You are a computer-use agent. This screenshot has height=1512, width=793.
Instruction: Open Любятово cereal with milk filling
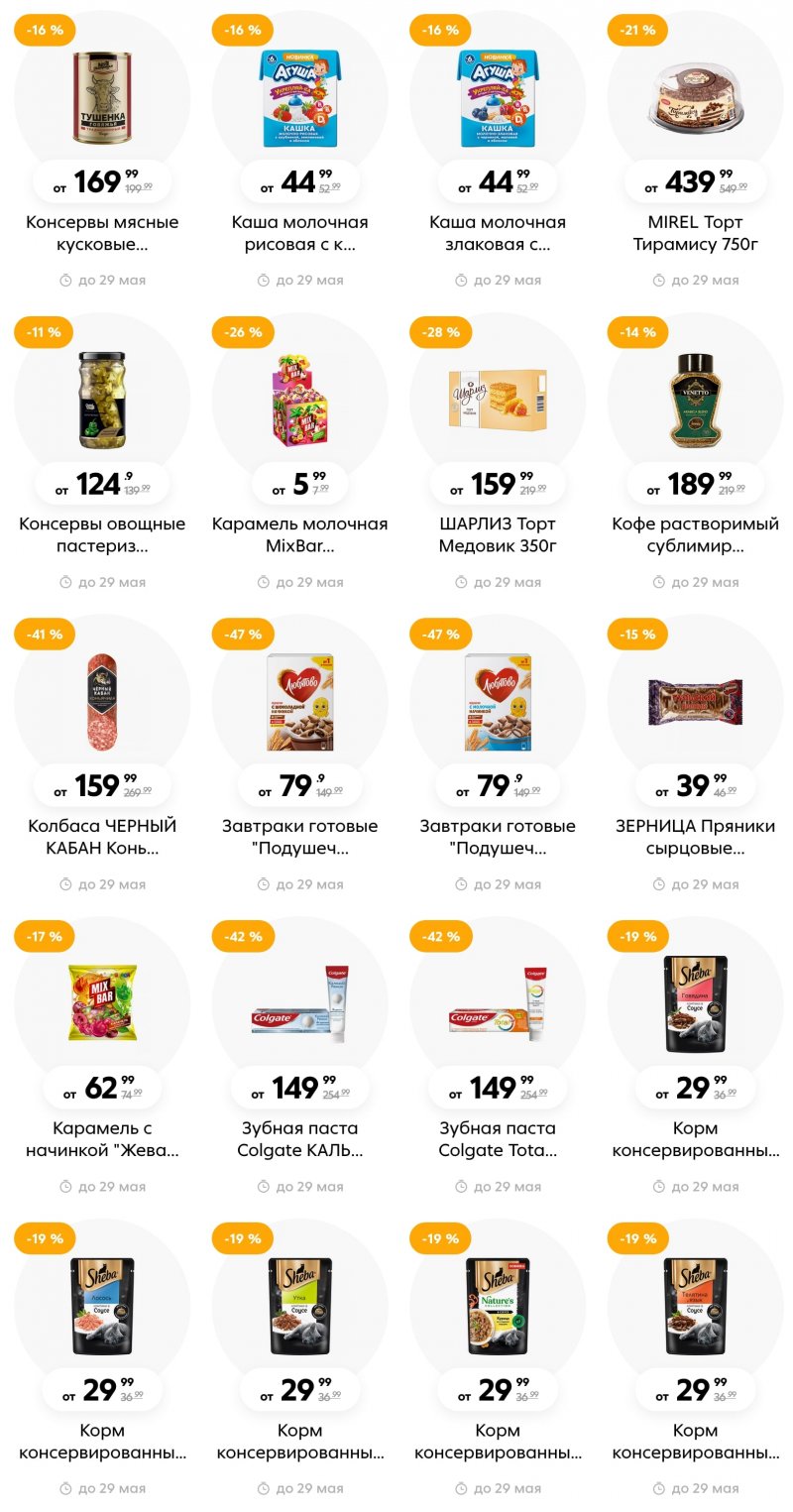[498, 701]
